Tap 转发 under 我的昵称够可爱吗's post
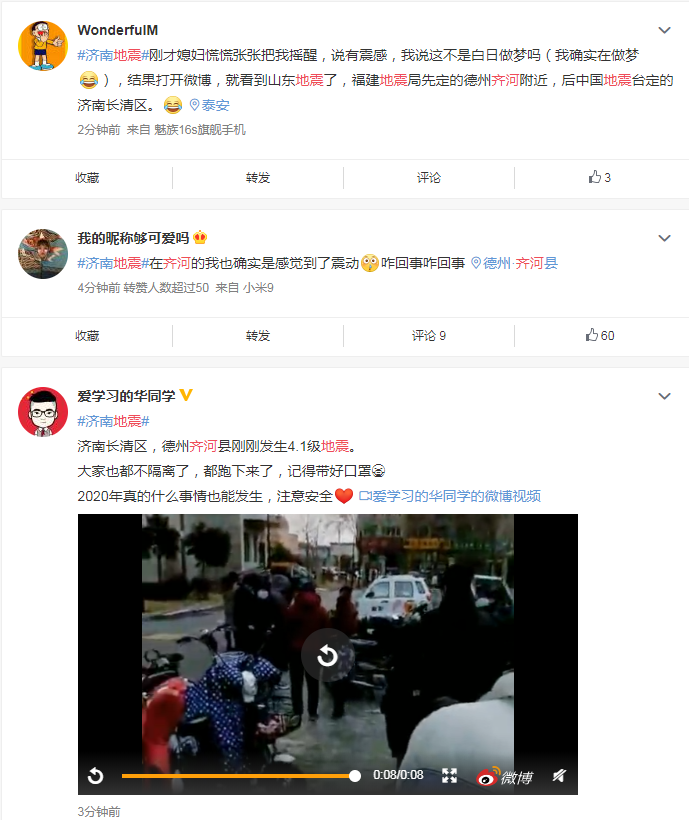 pyautogui.click(x=258, y=335)
